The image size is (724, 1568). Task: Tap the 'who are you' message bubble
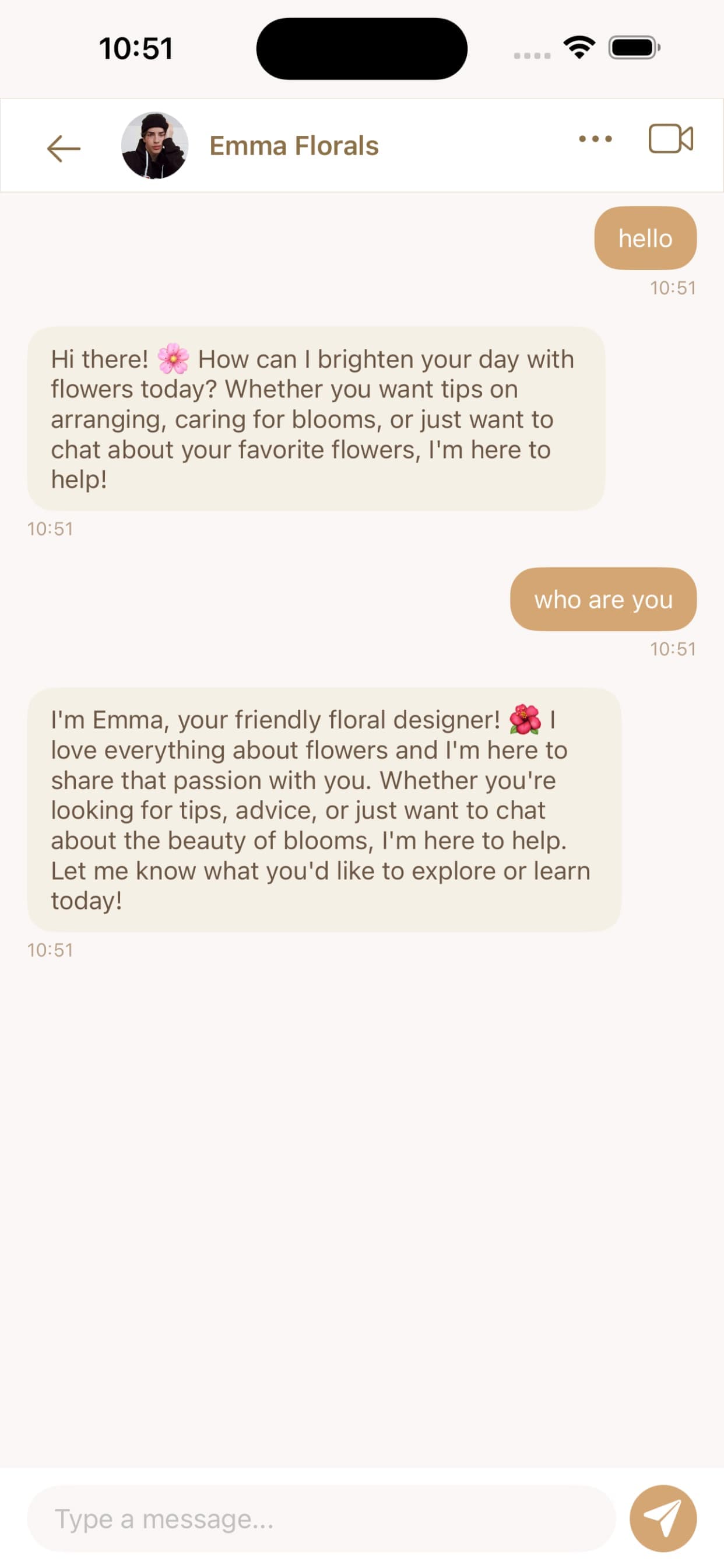[603, 600]
